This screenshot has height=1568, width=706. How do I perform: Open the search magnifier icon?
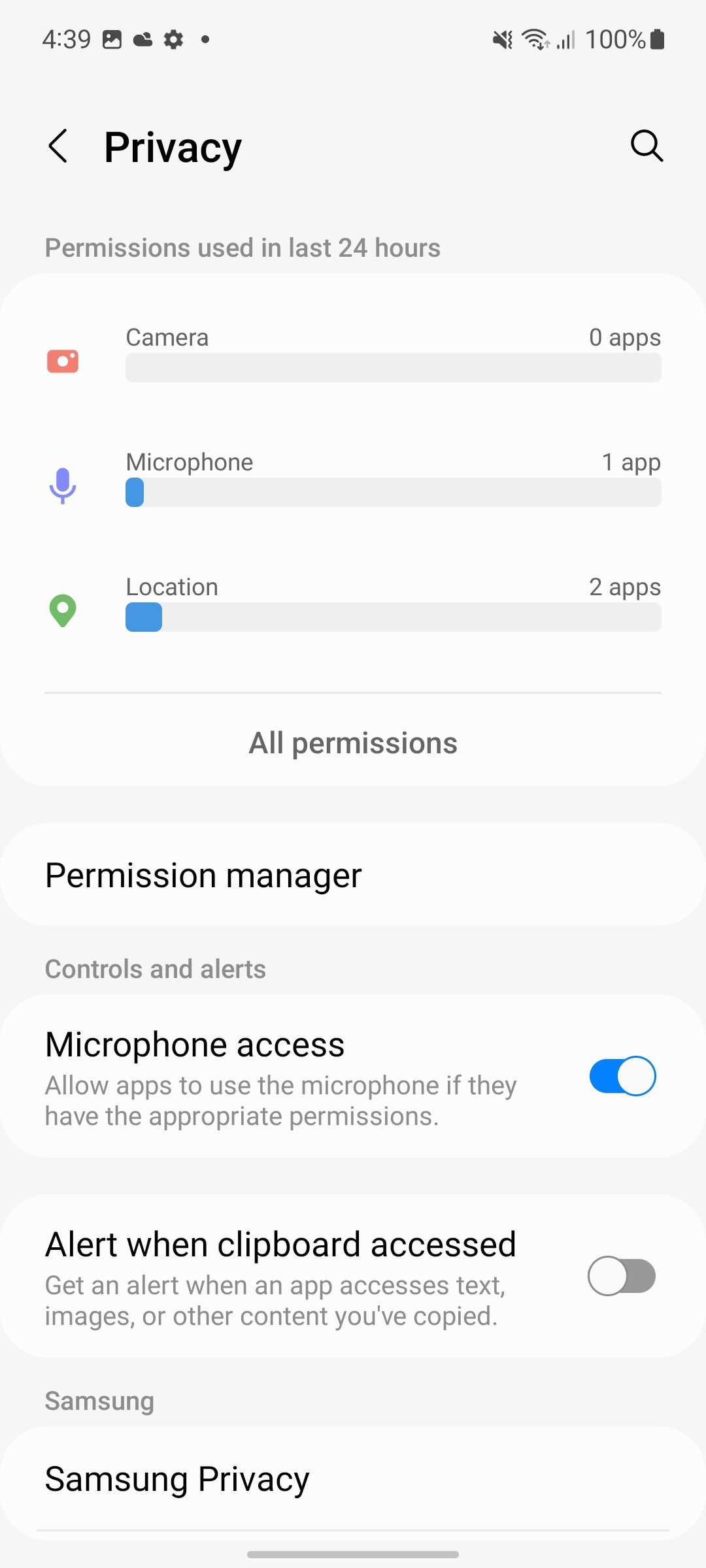coord(647,145)
